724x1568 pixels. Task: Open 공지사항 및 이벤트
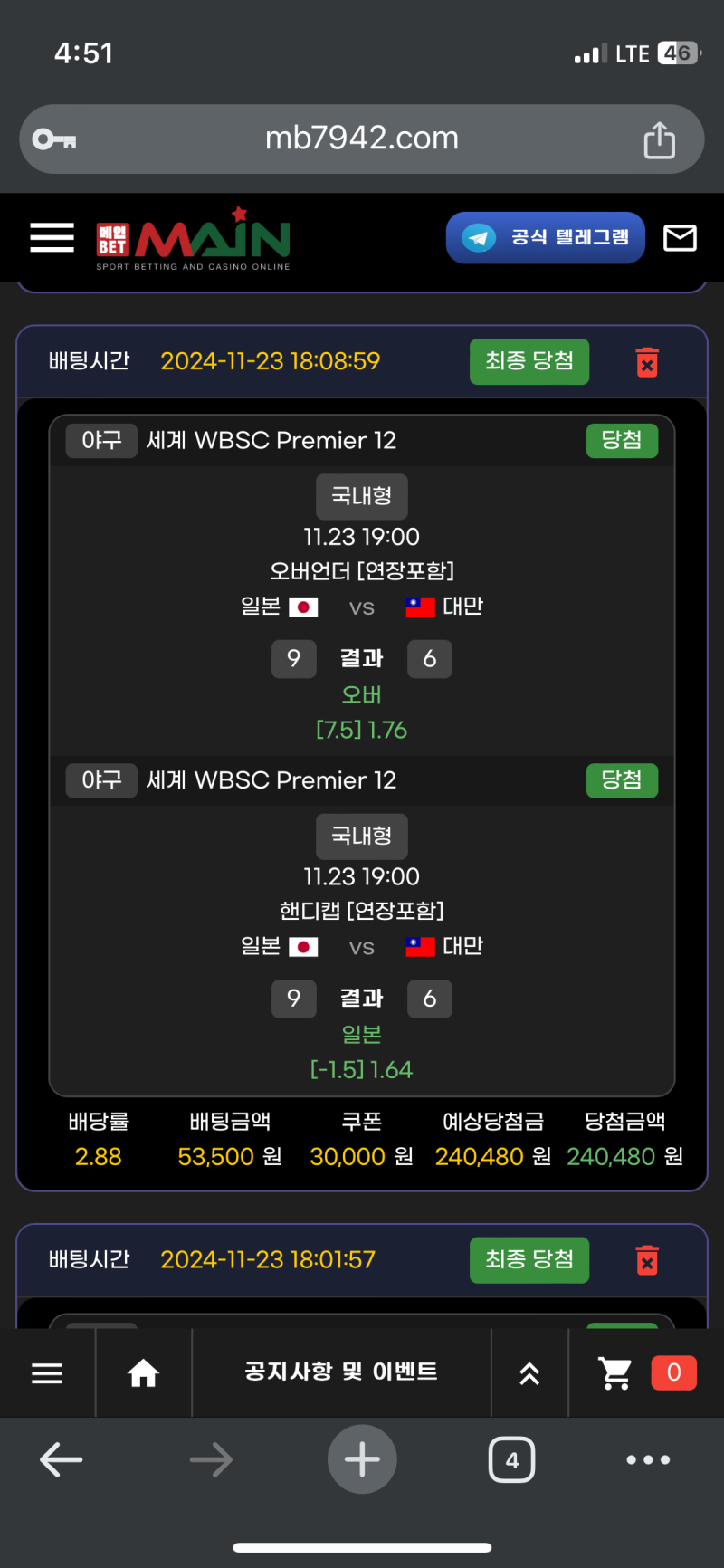341,1372
